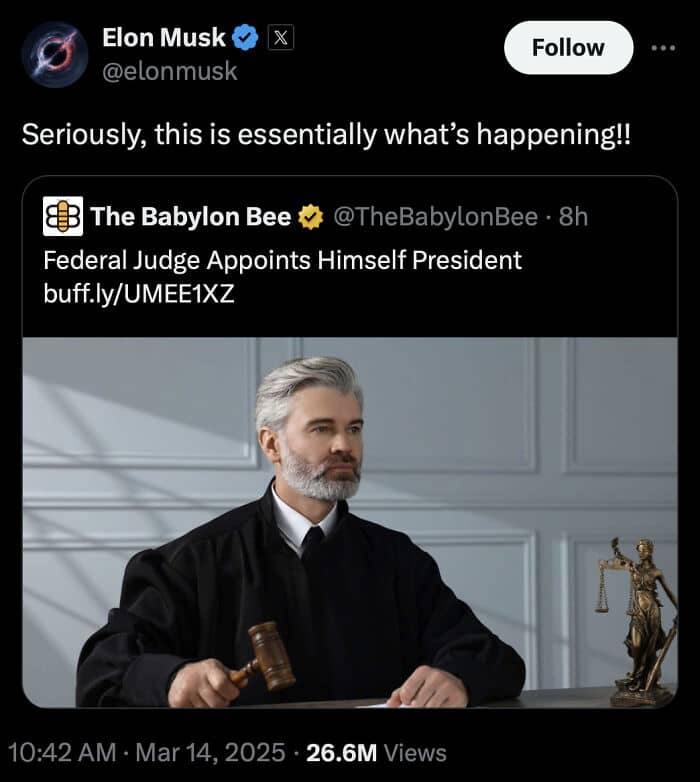700x782 pixels.
Task: Open the 10:42 AM Mar 14 timestamp
Action: [147, 753]
